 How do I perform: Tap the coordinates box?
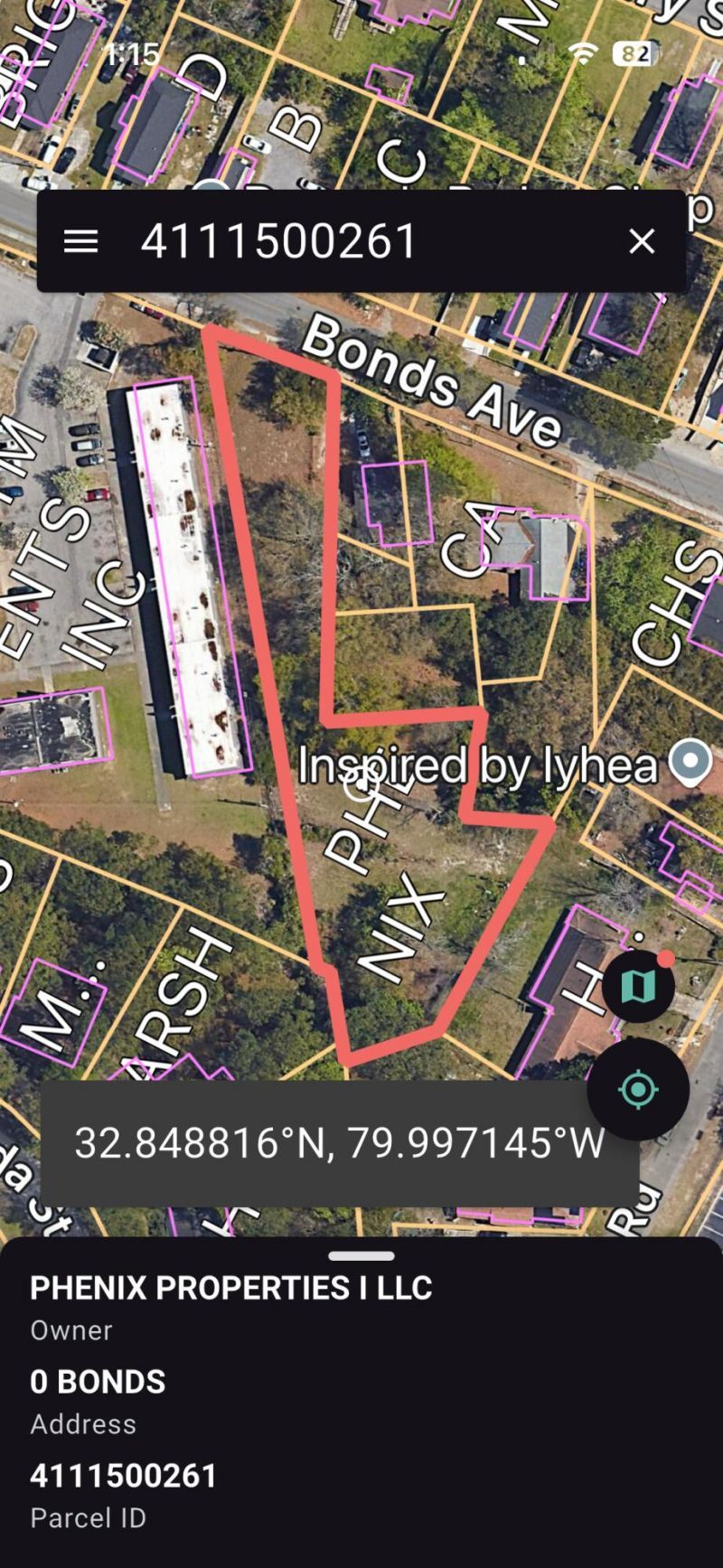click(339, 1143)
